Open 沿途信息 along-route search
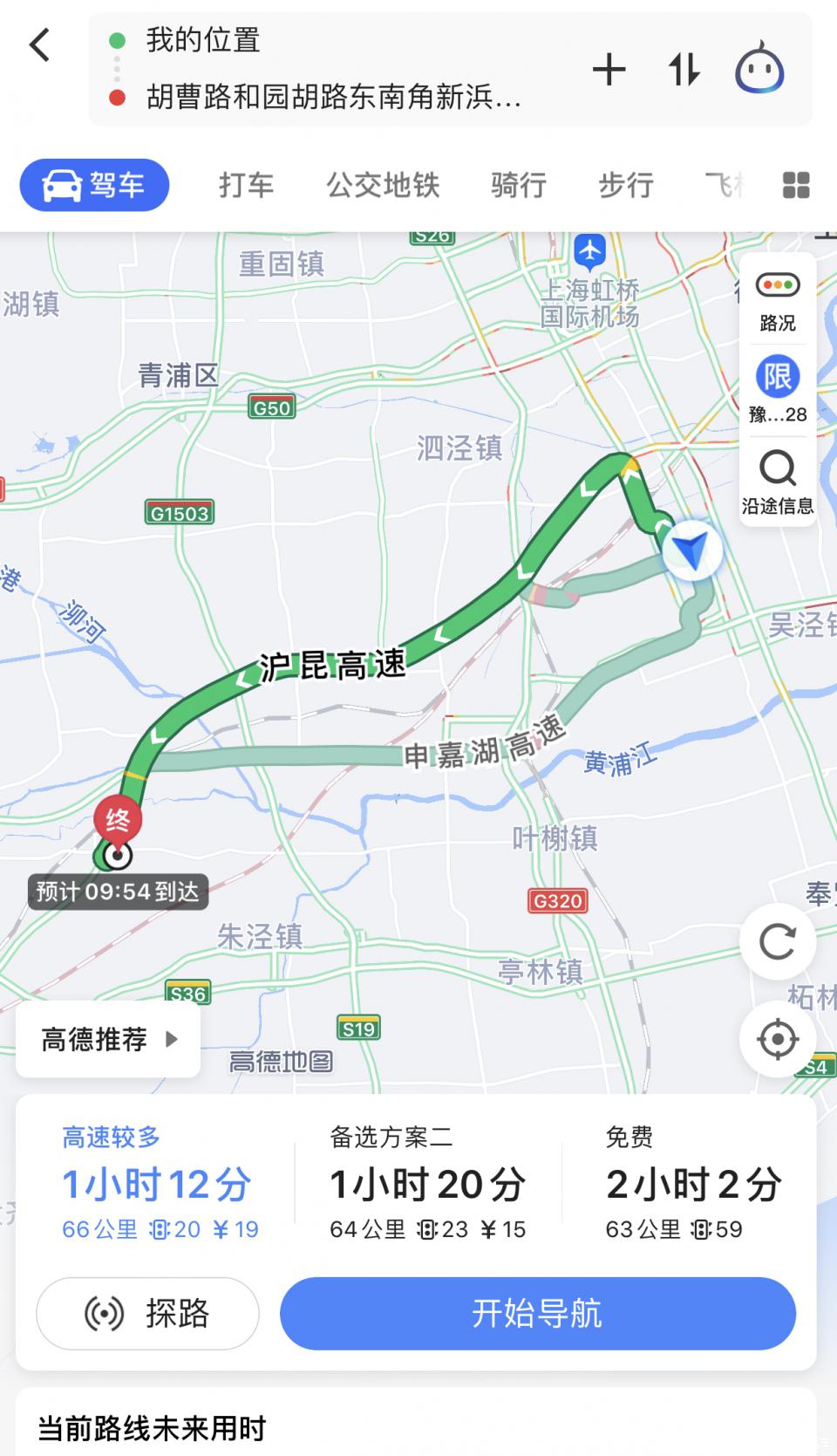Image resolution: width=837 pixels, height=1456 pixels. pyautogui.click(x=777, y=481)
